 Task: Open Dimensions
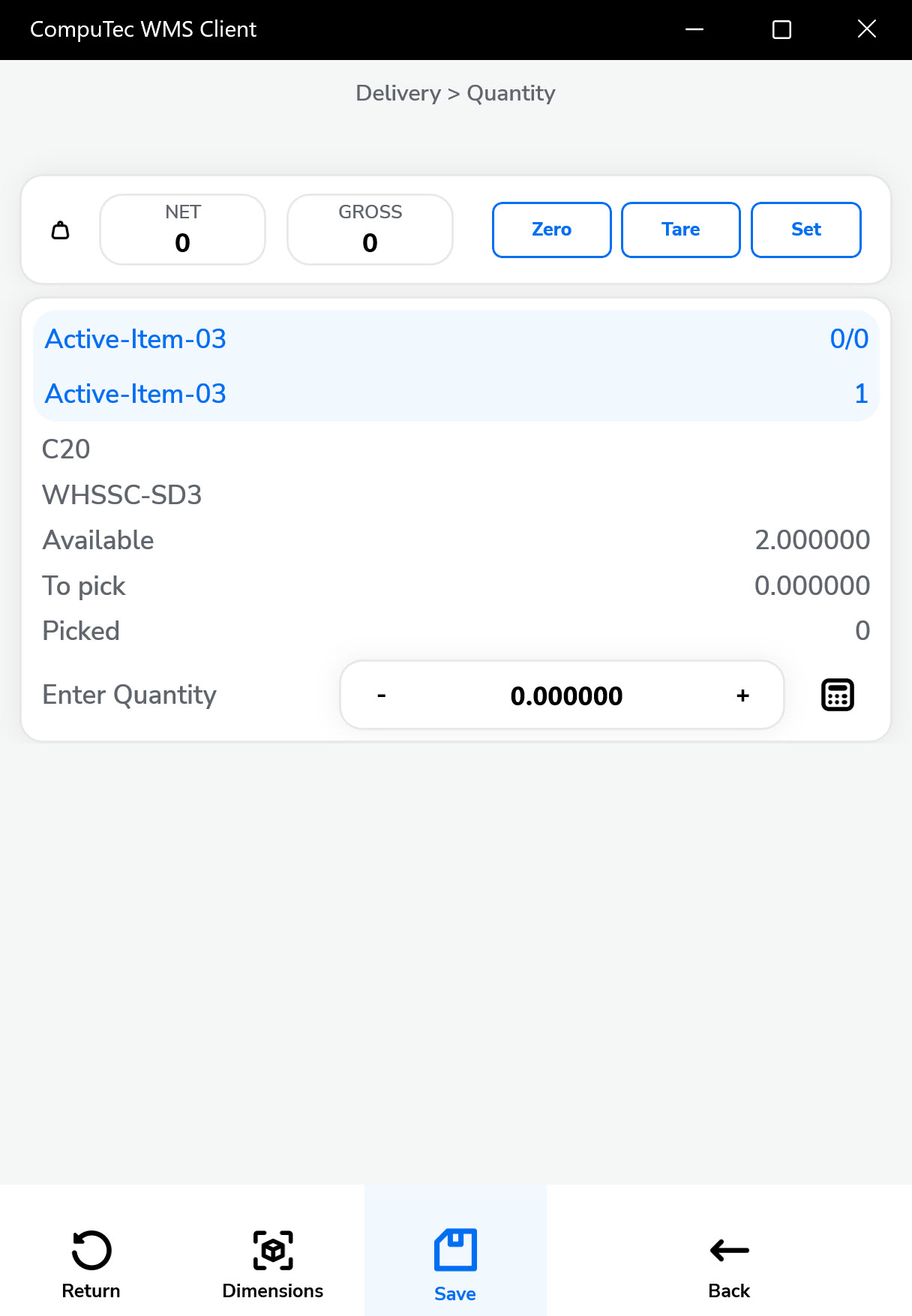tap(272, 1264)
